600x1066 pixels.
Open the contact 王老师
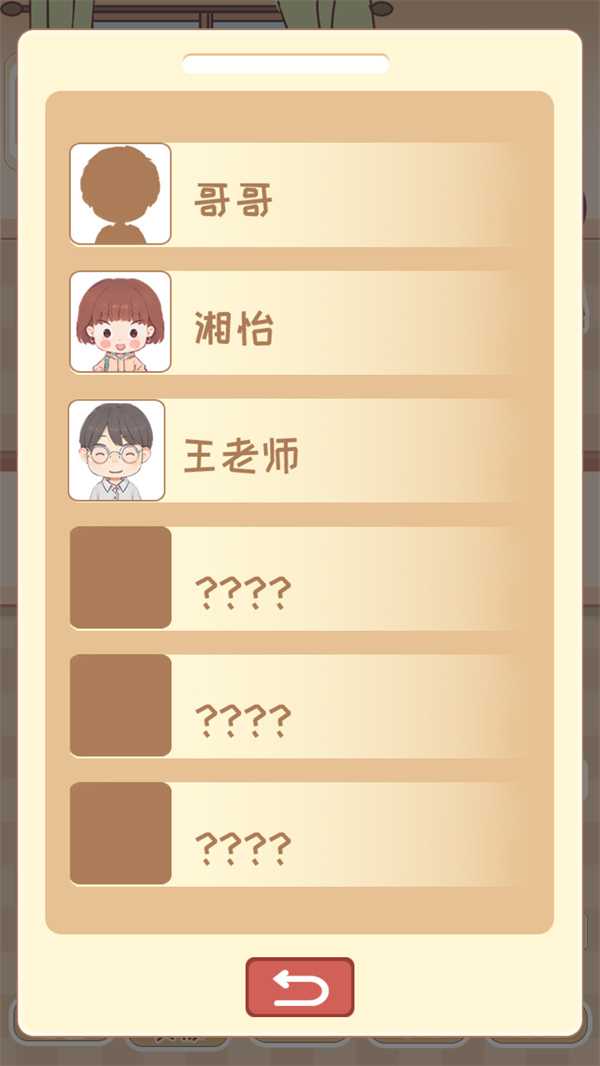click(300, 451)
